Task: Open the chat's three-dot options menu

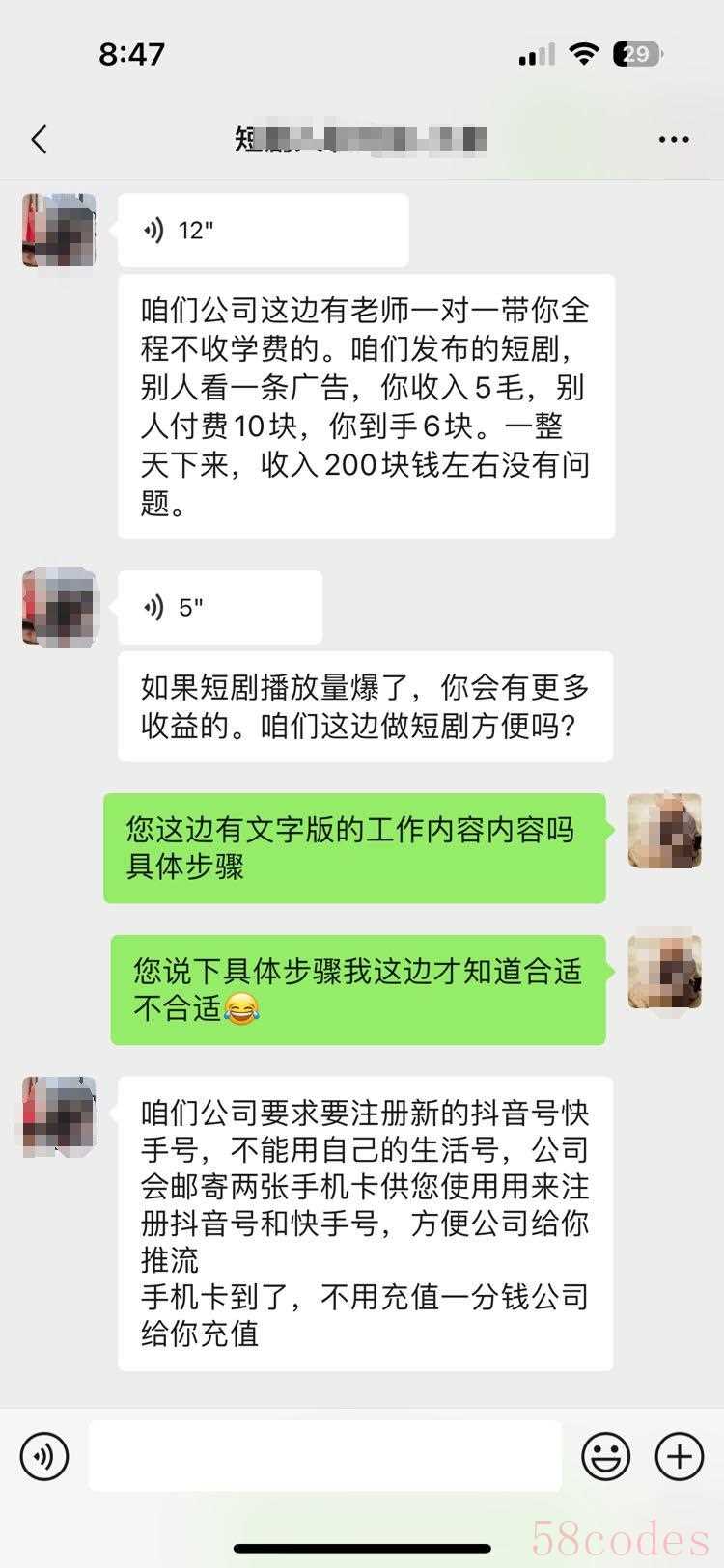Action: pos(673,140)
